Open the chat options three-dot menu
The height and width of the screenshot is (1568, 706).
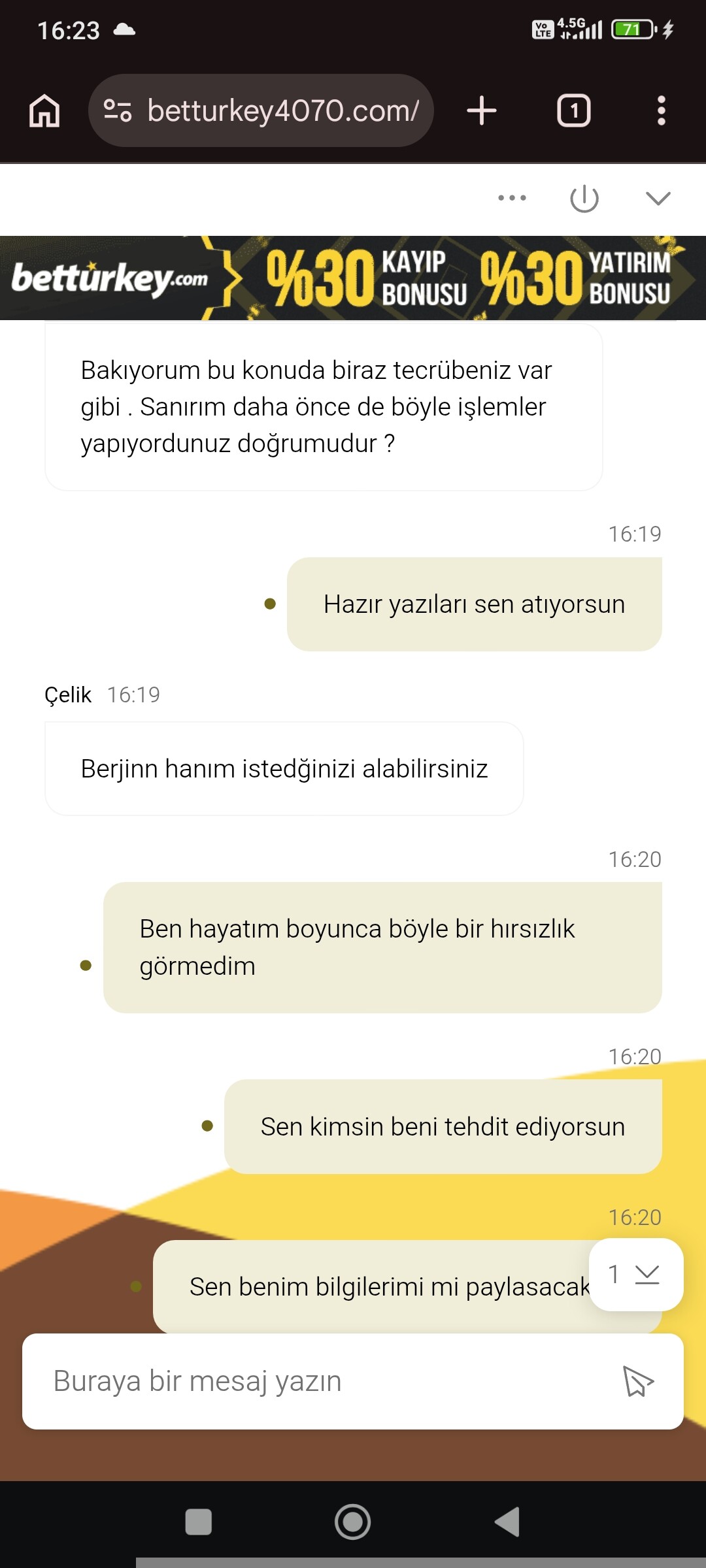512,198
